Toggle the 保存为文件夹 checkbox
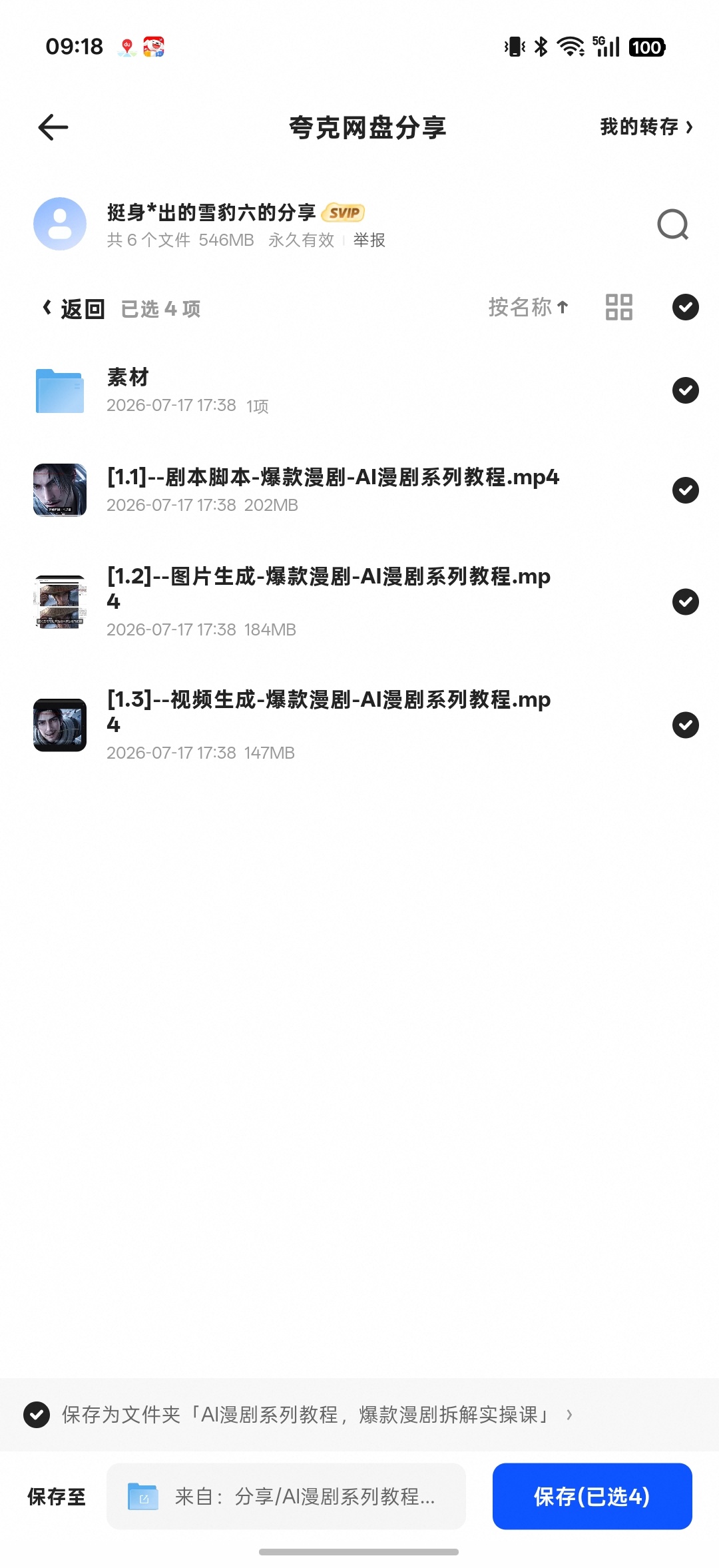The image size is (719, 1568). coord(37,1415)
